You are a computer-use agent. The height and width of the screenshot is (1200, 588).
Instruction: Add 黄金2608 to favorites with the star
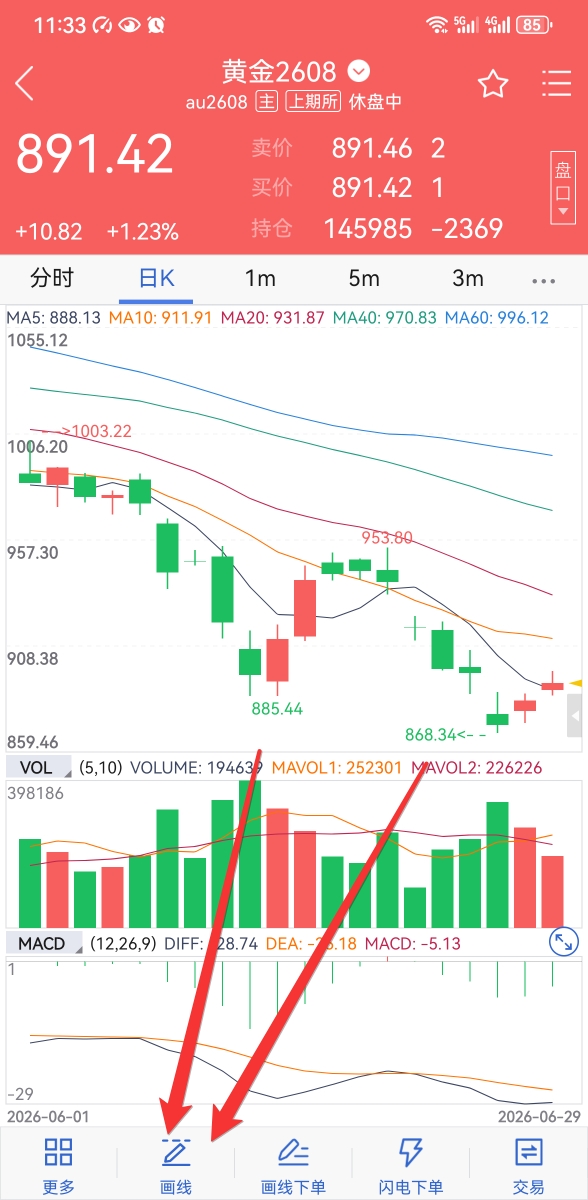[x=493, y=84]
